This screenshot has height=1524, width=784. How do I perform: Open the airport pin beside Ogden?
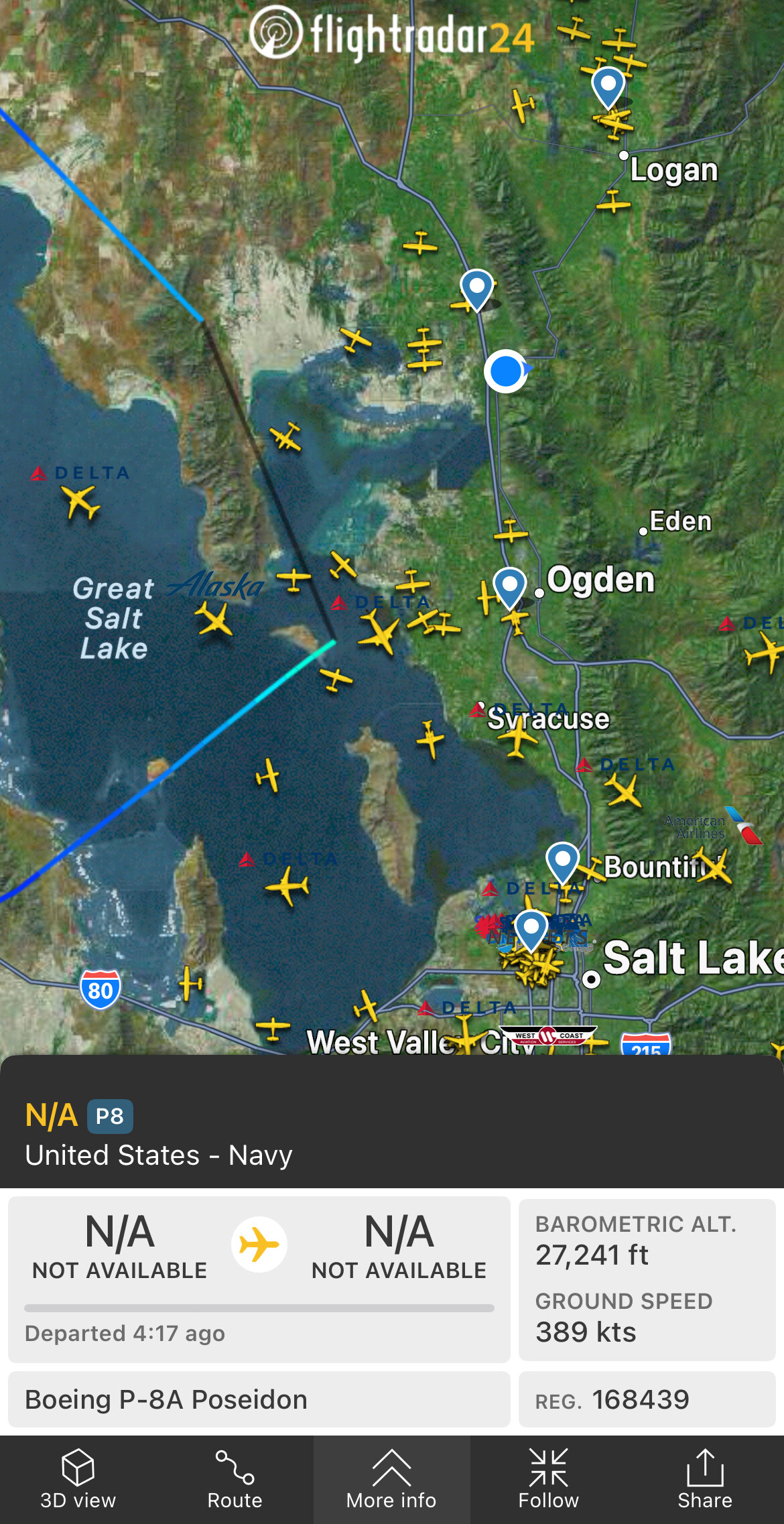tap(509, 586)
